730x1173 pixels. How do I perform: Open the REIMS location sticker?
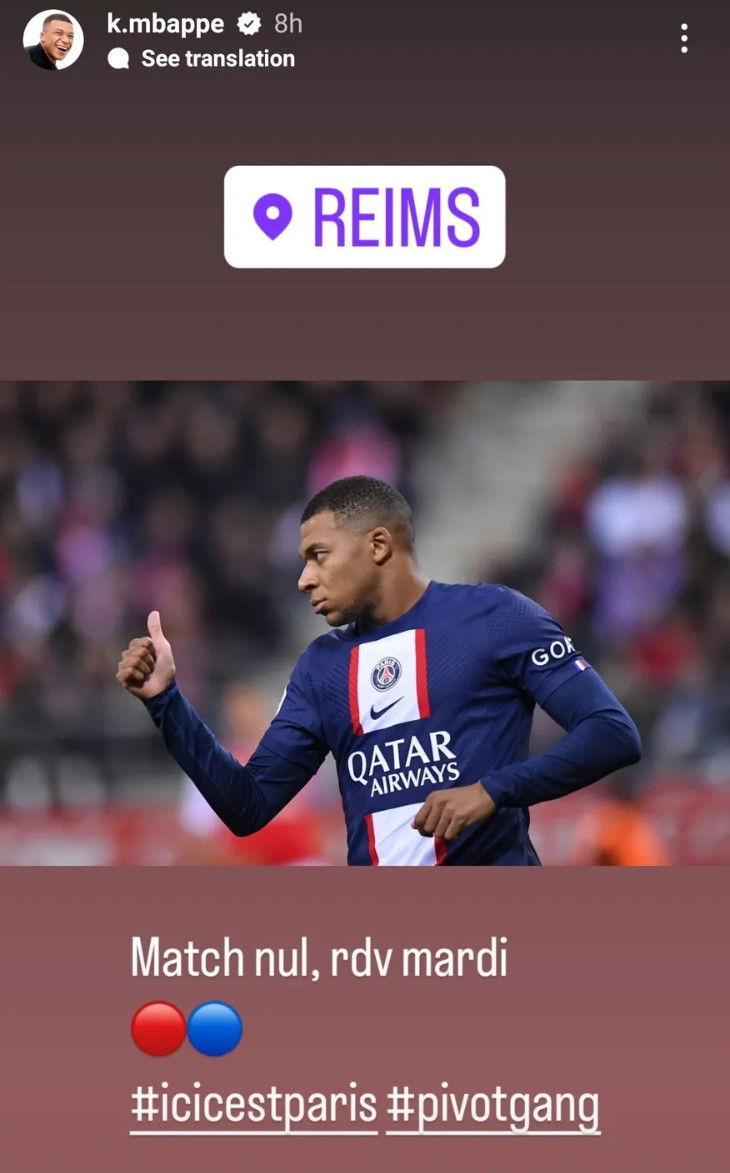click(x=364, y=217)
